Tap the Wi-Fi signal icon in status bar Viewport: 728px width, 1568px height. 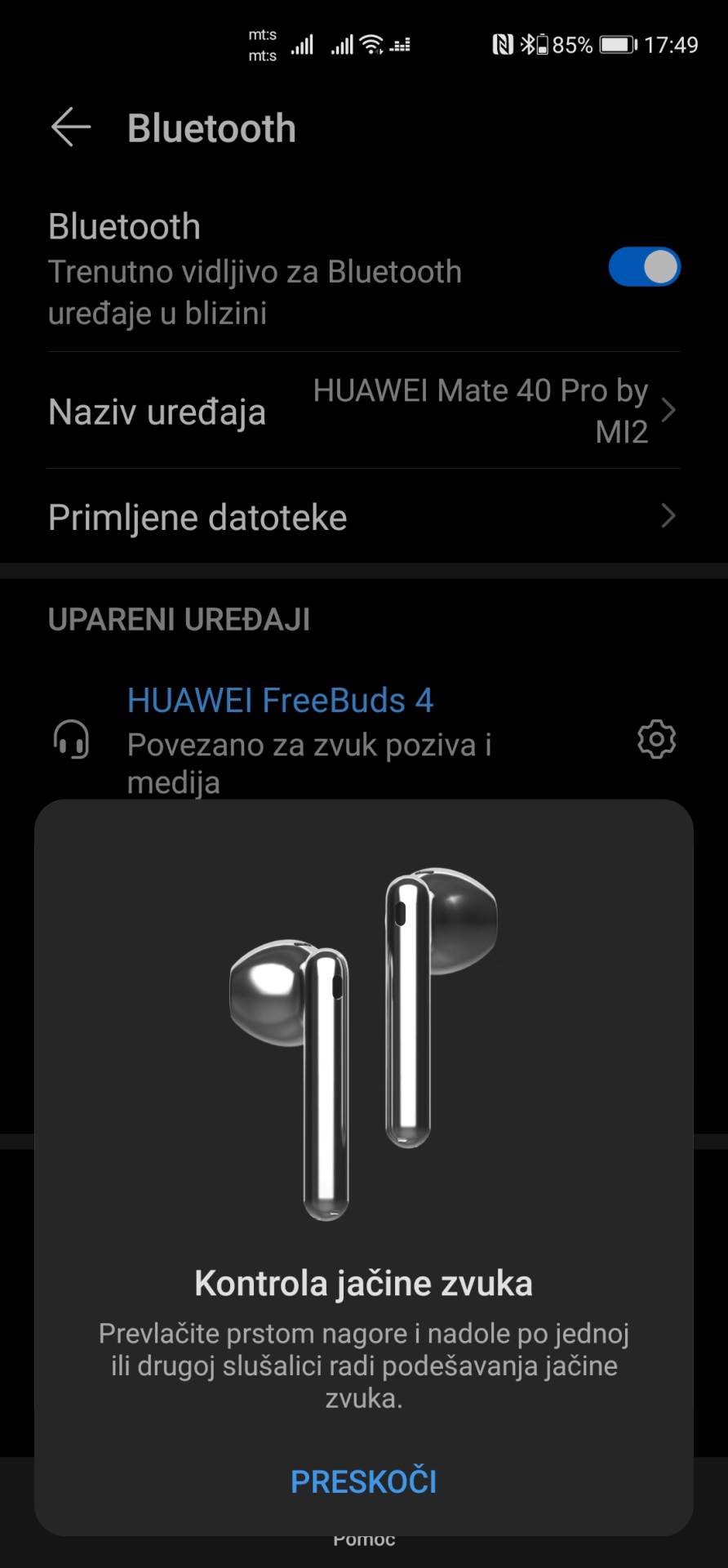pyautogui.click(x=371, y=45)
